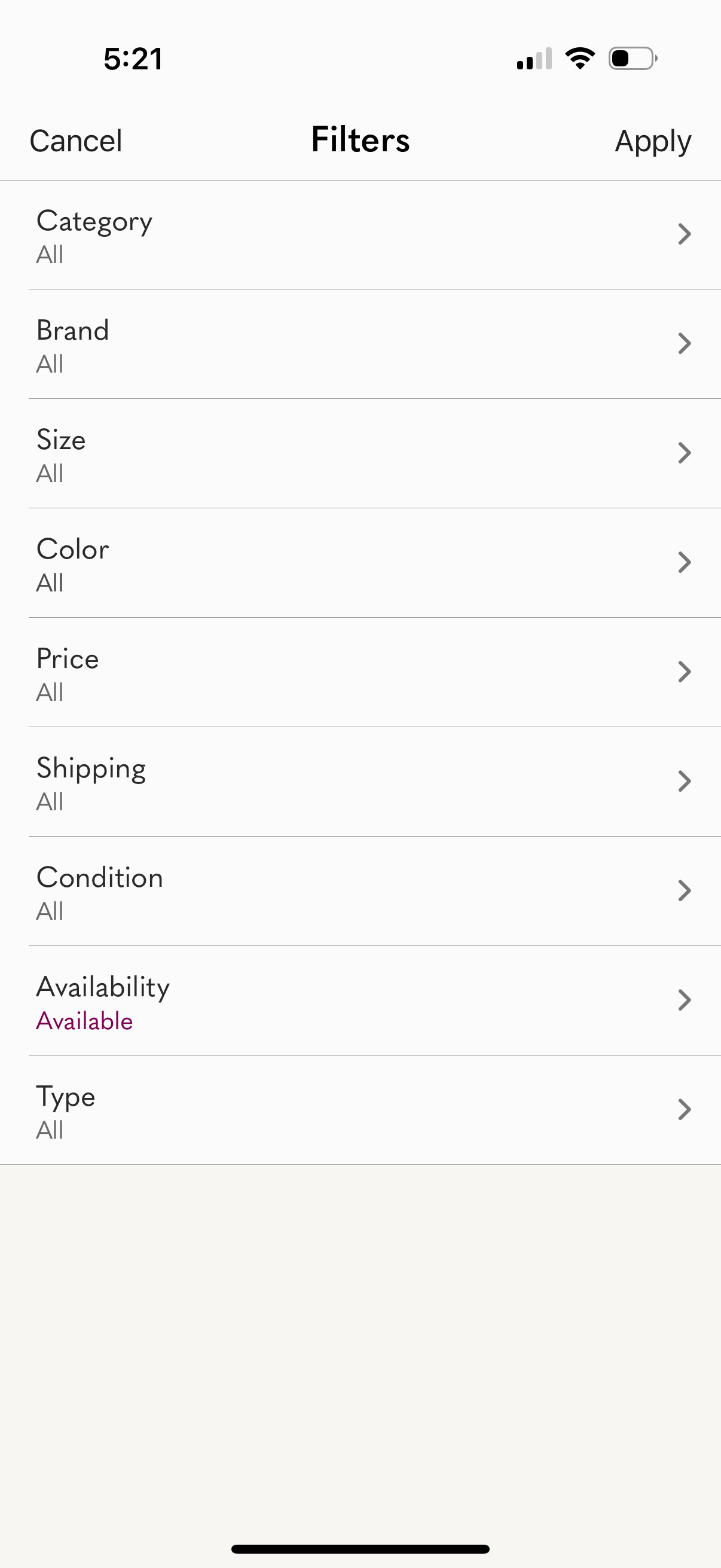Tap the home indicator bar
The image size is (721, 1568).
pyautogui.click(x=360, y=1546)
